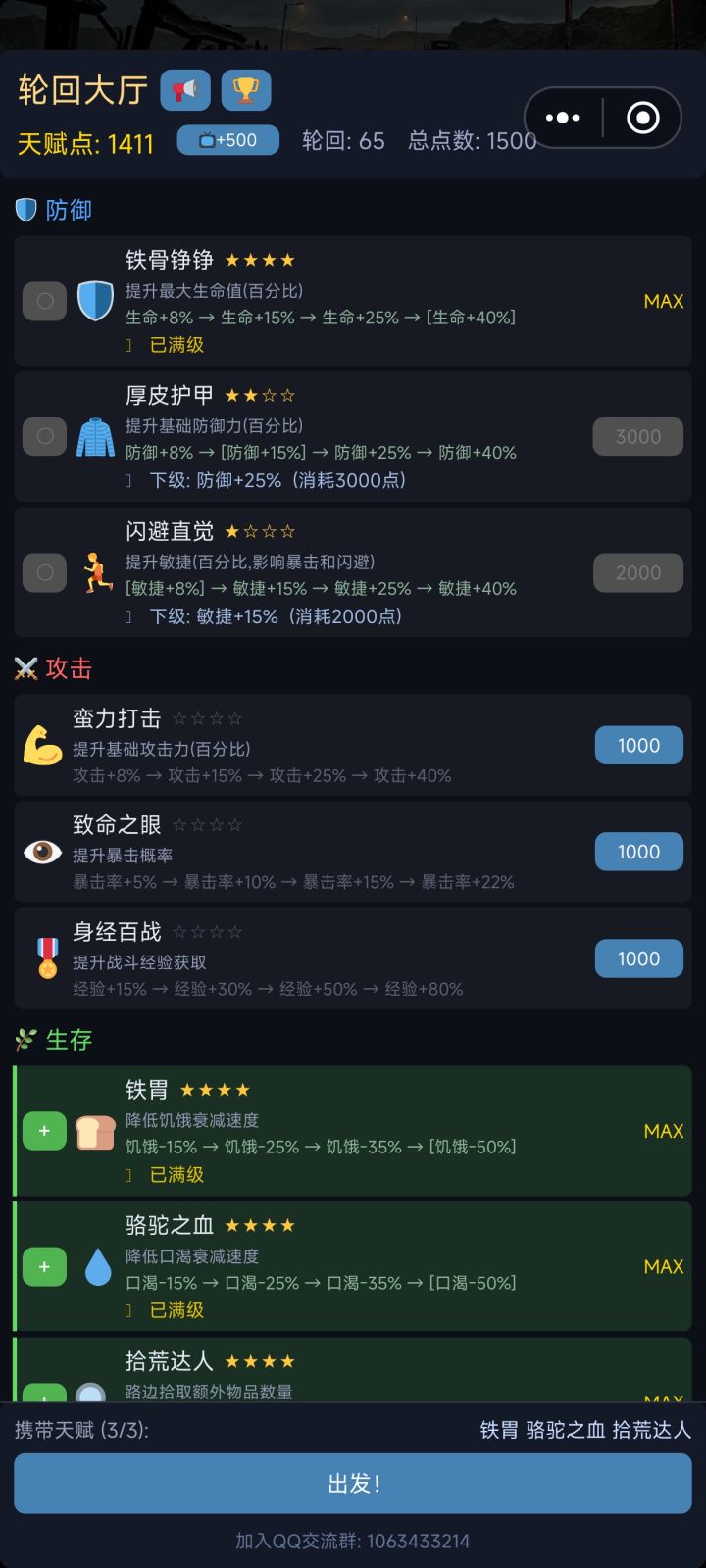Open the megaphone announcement icon

tap(185, 90)
